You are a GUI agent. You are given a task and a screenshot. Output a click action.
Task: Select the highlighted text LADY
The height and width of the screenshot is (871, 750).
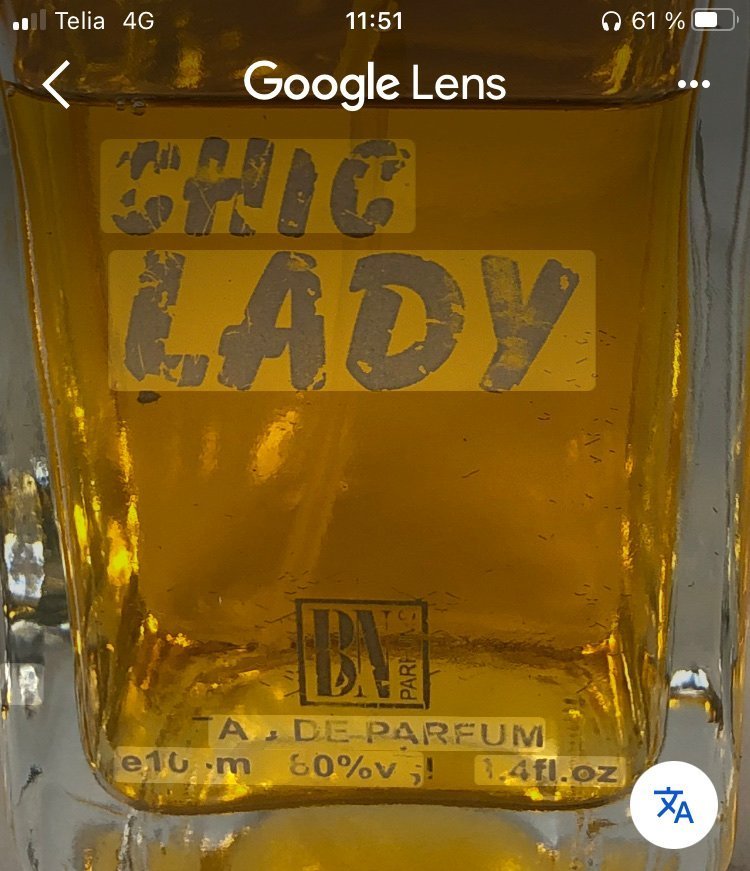point(351,320)
